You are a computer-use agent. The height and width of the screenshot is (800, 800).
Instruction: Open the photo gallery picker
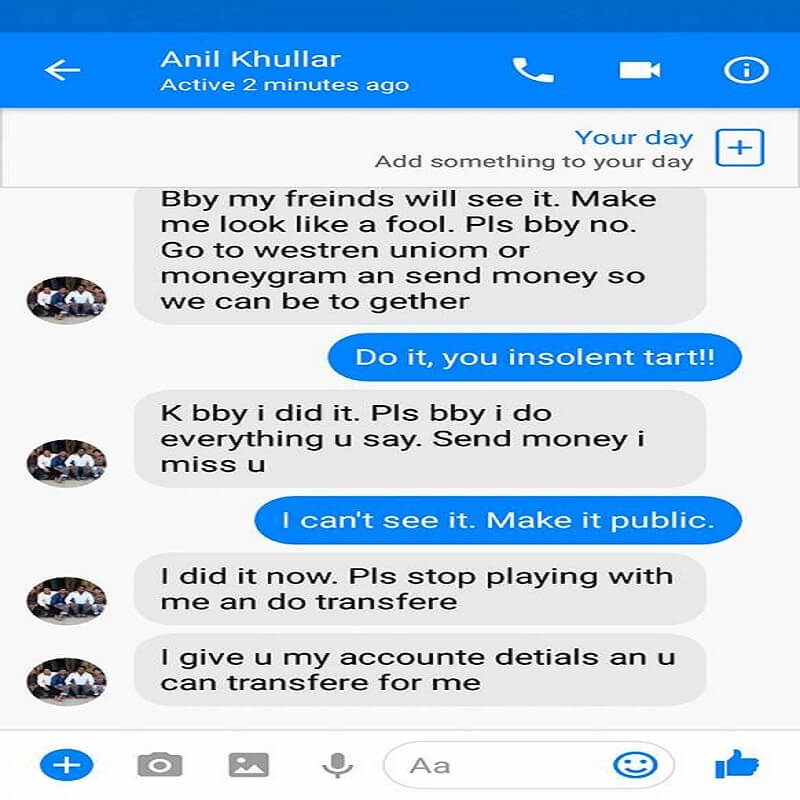pyautogui.click(x=248, y=766)
